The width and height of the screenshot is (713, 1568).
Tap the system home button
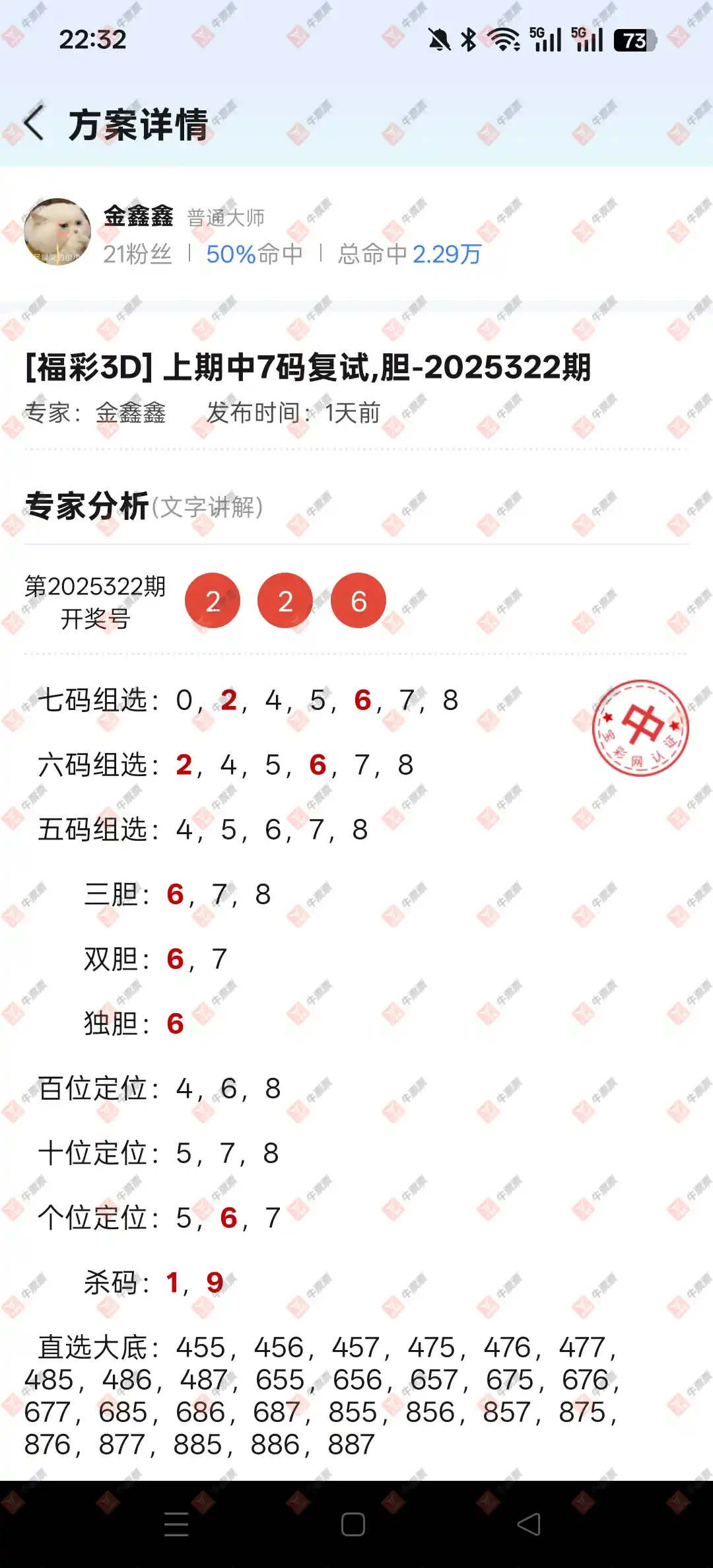(x=353, y=1524)
